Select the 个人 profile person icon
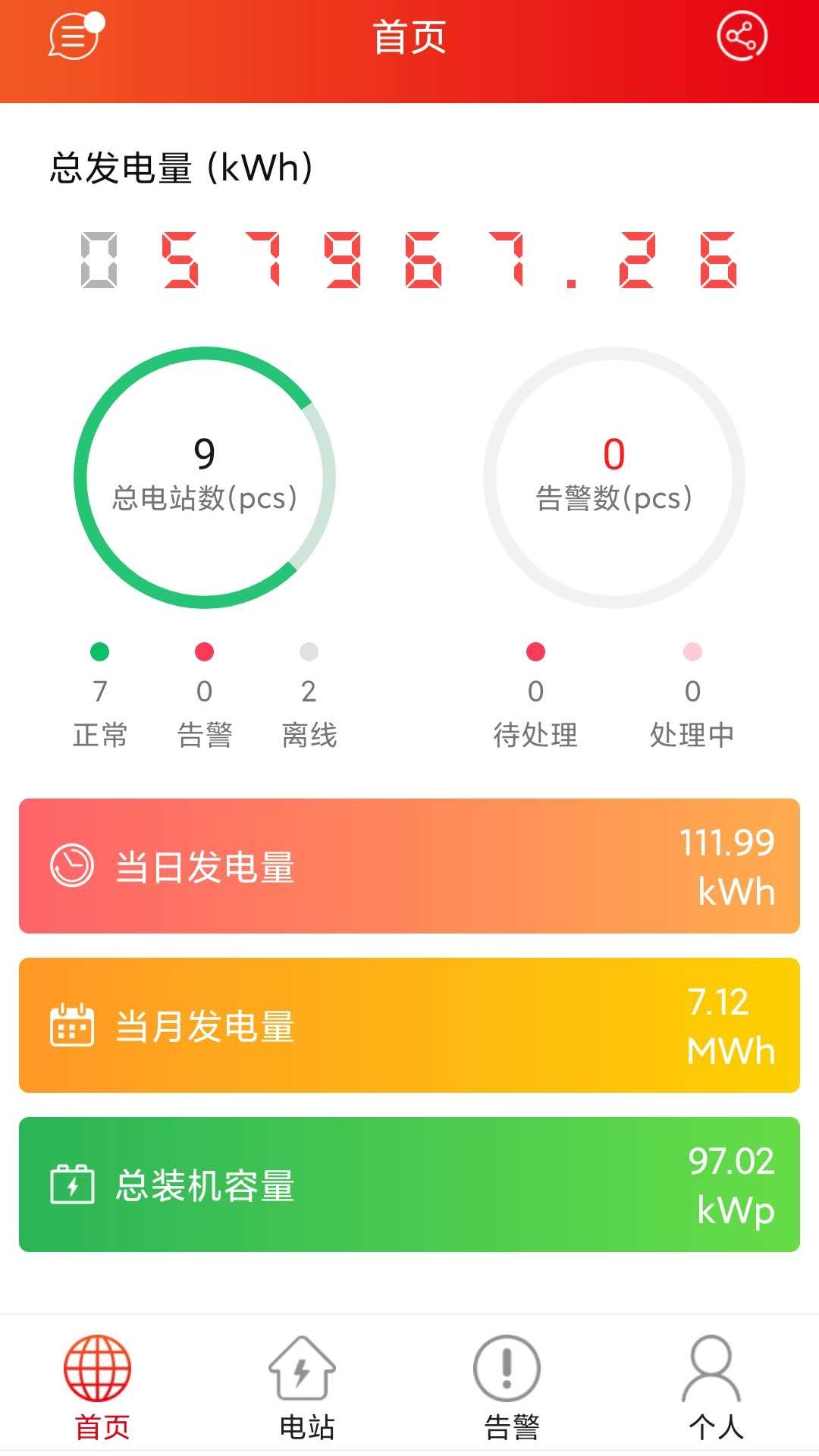The height and width of the screenshot is (1456, 819). click(711, 1369)
